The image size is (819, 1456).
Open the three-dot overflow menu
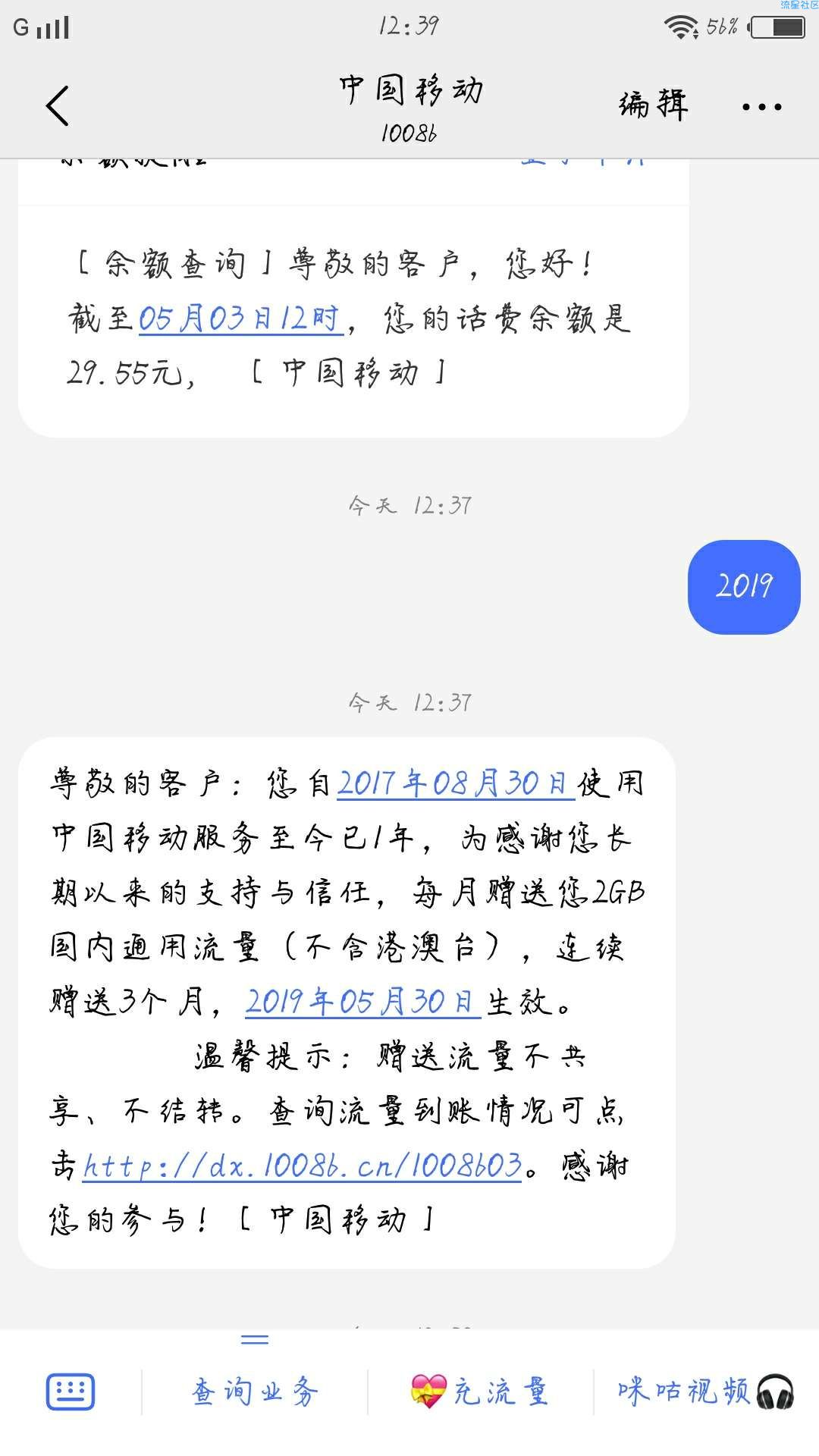point(761,107)
